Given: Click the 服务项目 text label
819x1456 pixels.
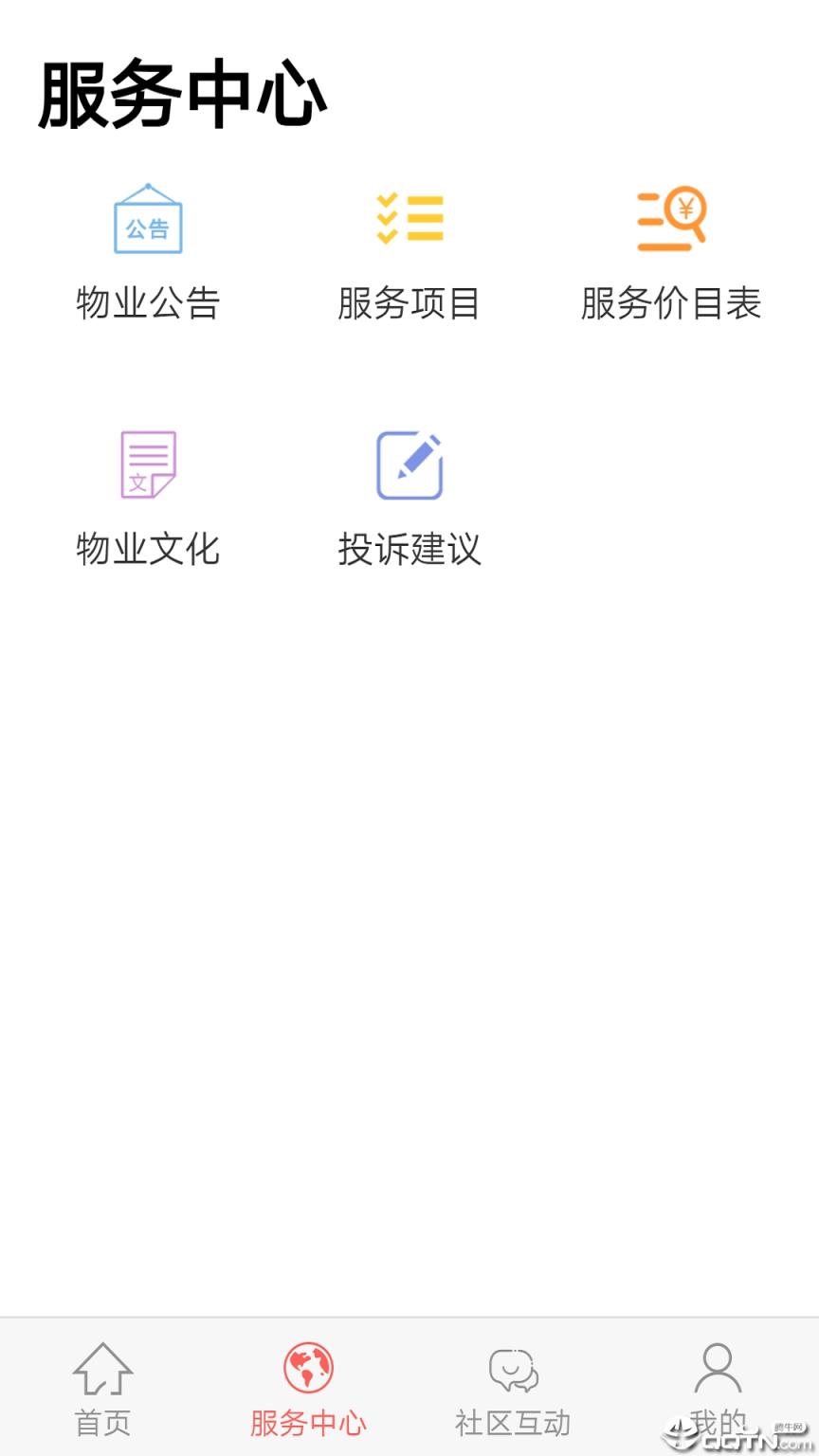Looking at the screenshot, I should 409,303.
